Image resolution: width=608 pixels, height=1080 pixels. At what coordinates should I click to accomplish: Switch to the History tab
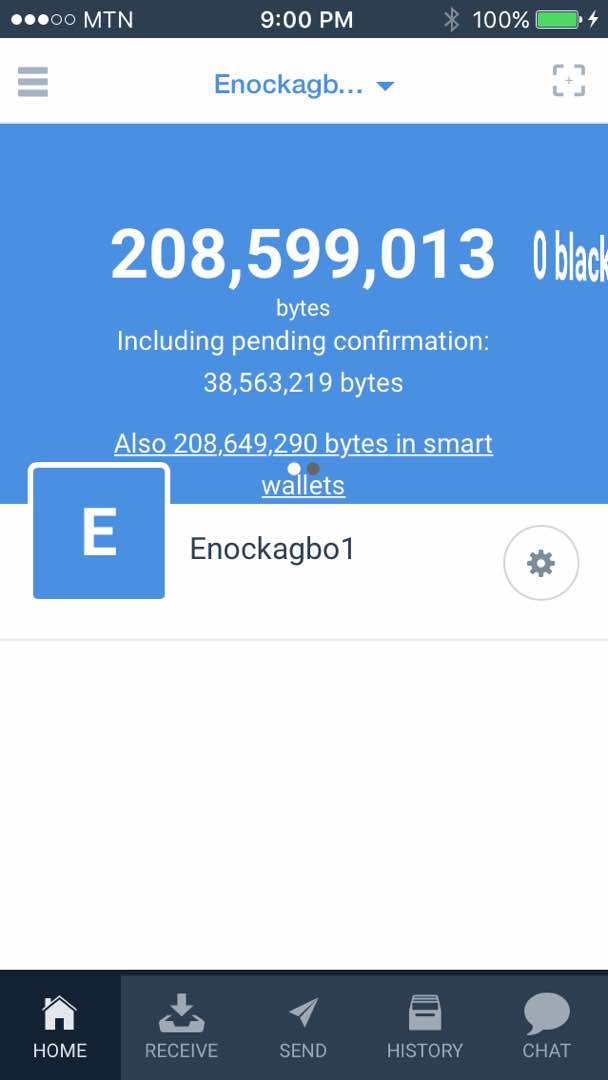click(425, 1026)
